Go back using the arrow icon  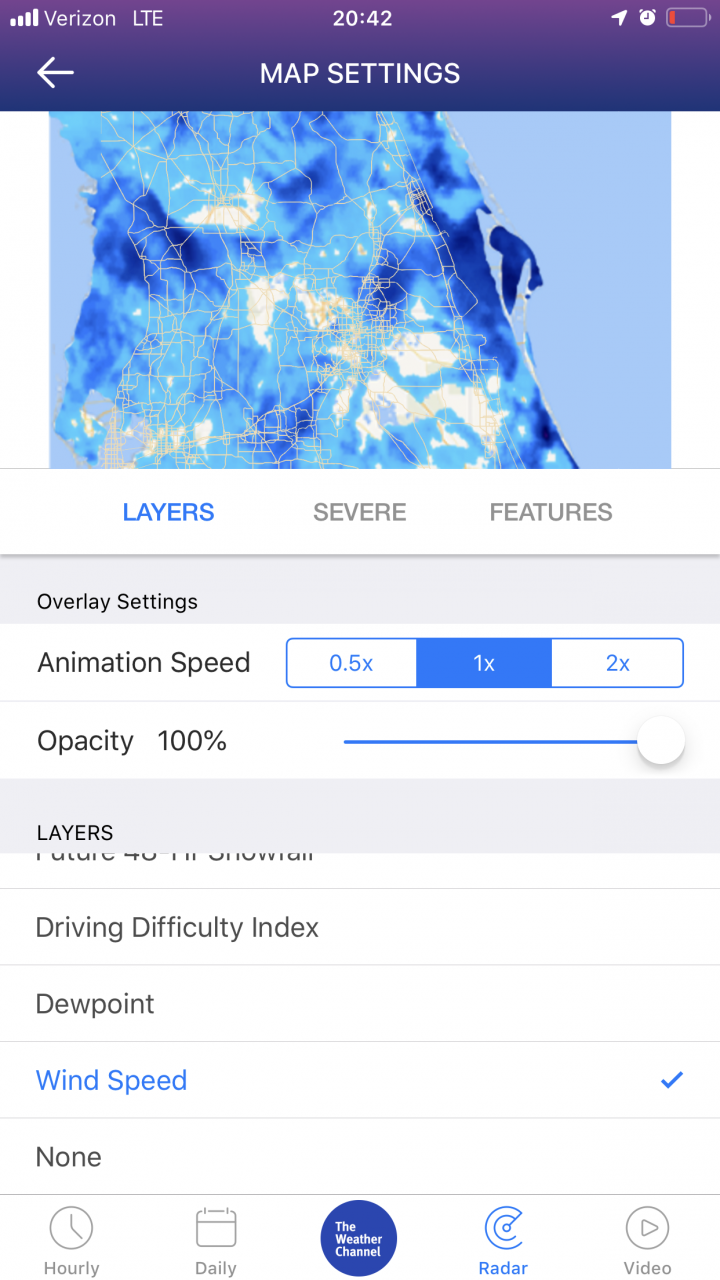(55, 73)
